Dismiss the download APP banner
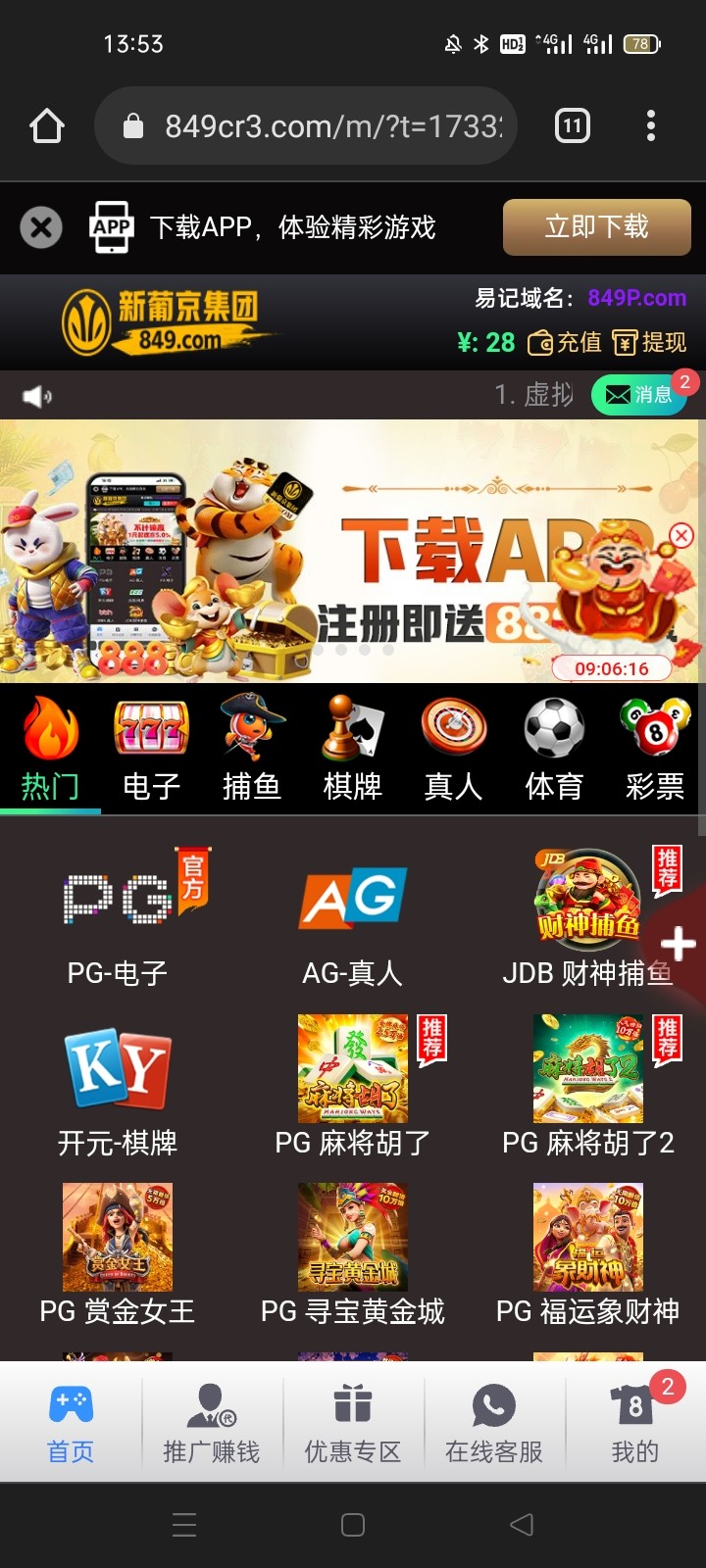This screenshot has width=706, height=1568. point(41,228)
